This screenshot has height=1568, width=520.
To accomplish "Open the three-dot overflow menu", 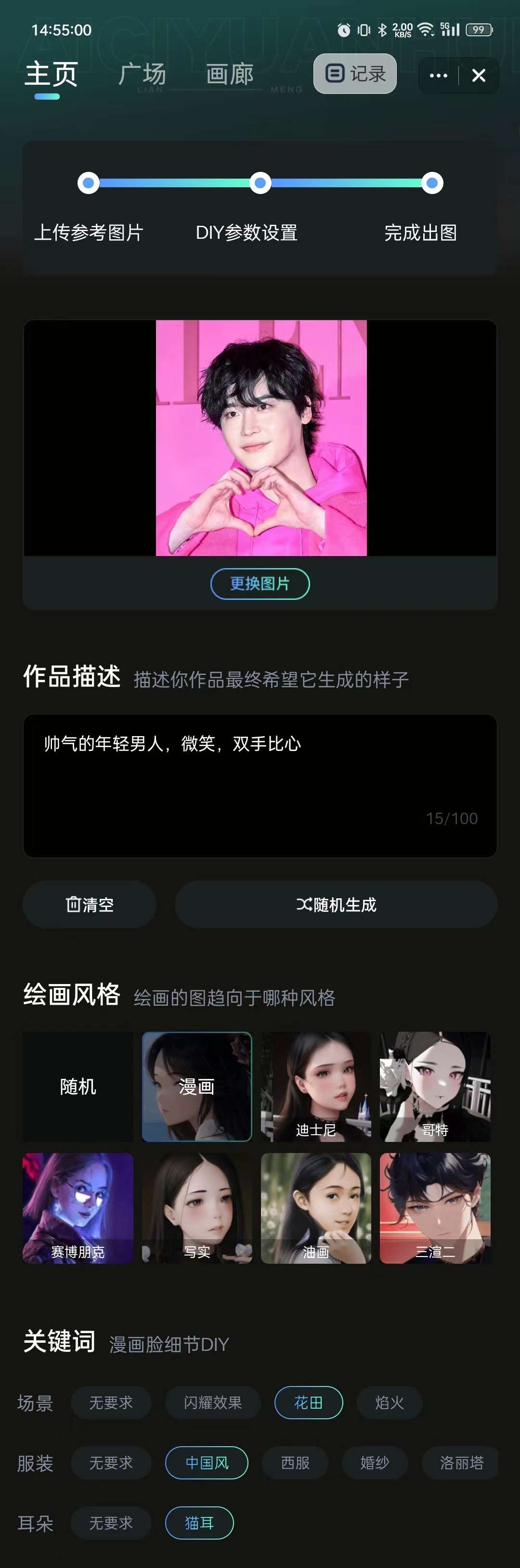I will pyautogui.click(x=439, y=76).
